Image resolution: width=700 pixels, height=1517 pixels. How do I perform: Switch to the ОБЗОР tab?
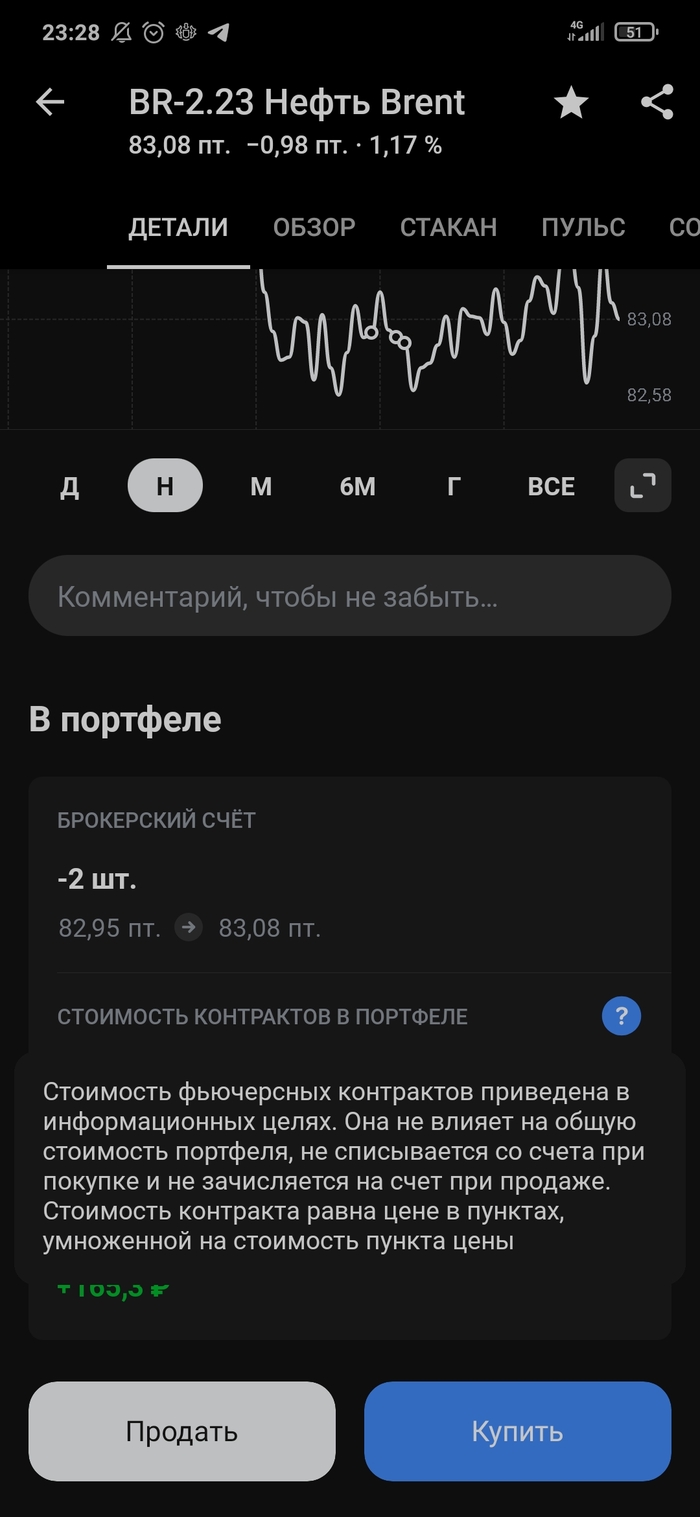(314, 228)
